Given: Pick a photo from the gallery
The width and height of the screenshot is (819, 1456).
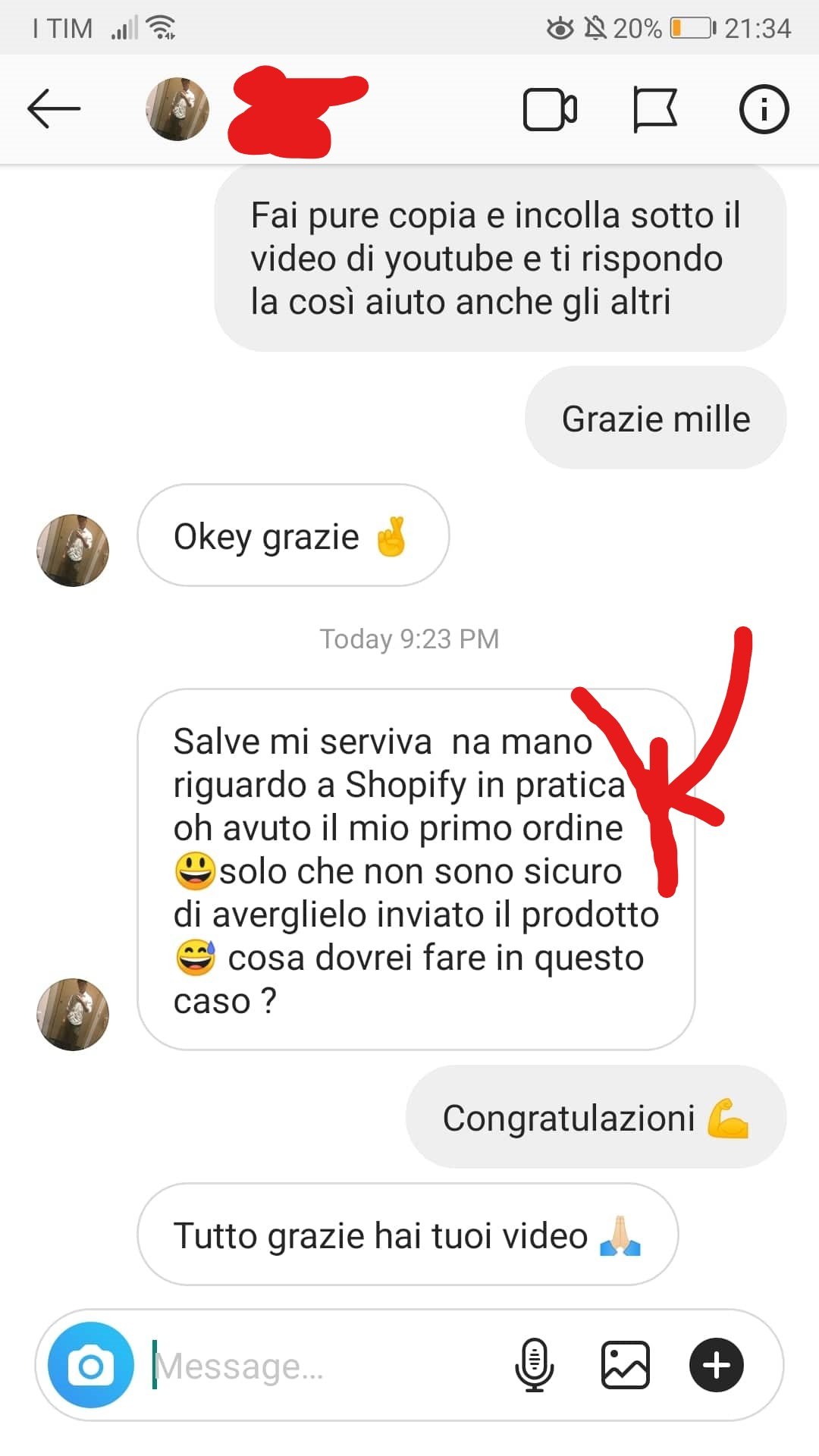Looking at the screenshot, I should pyautogui.click(x=626, y=1365).
